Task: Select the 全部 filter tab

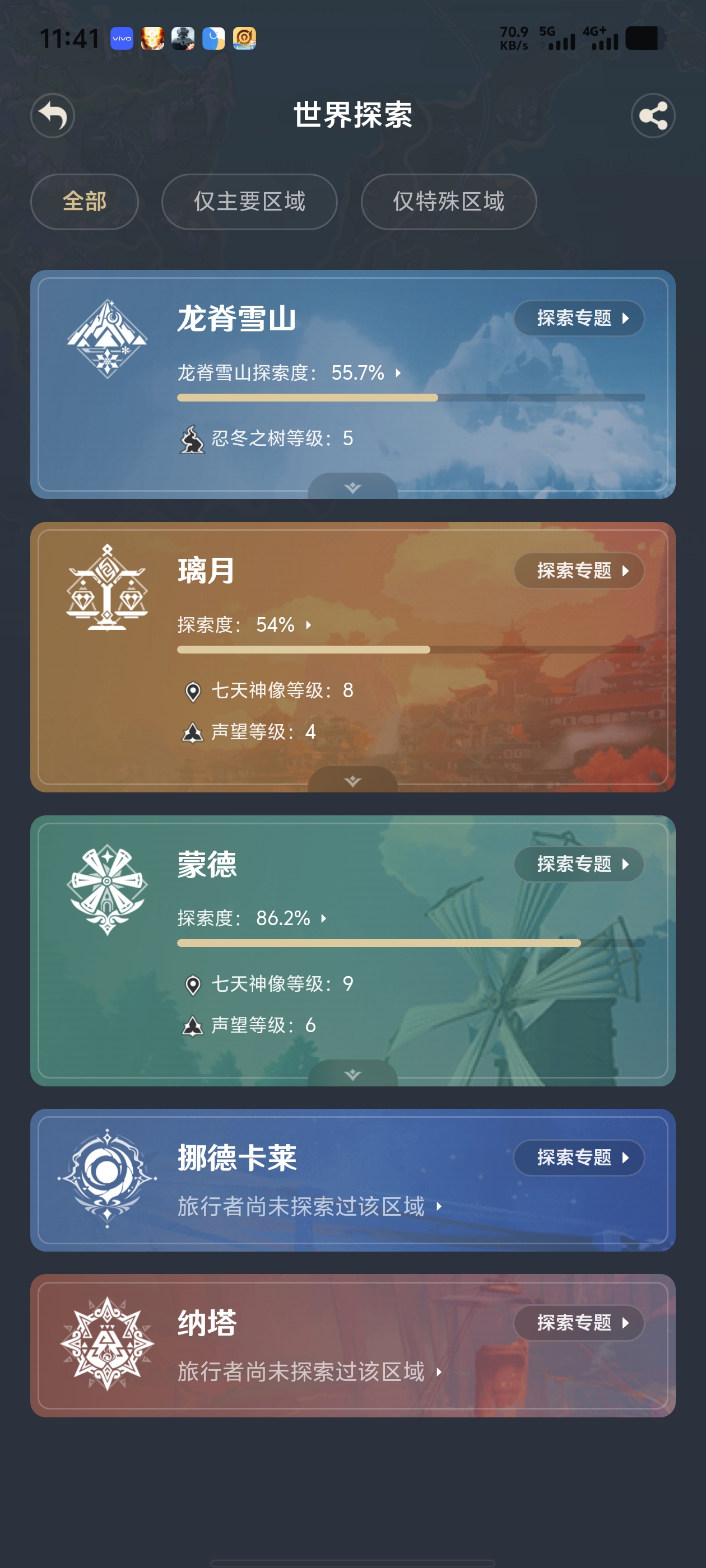Action: 85,202
